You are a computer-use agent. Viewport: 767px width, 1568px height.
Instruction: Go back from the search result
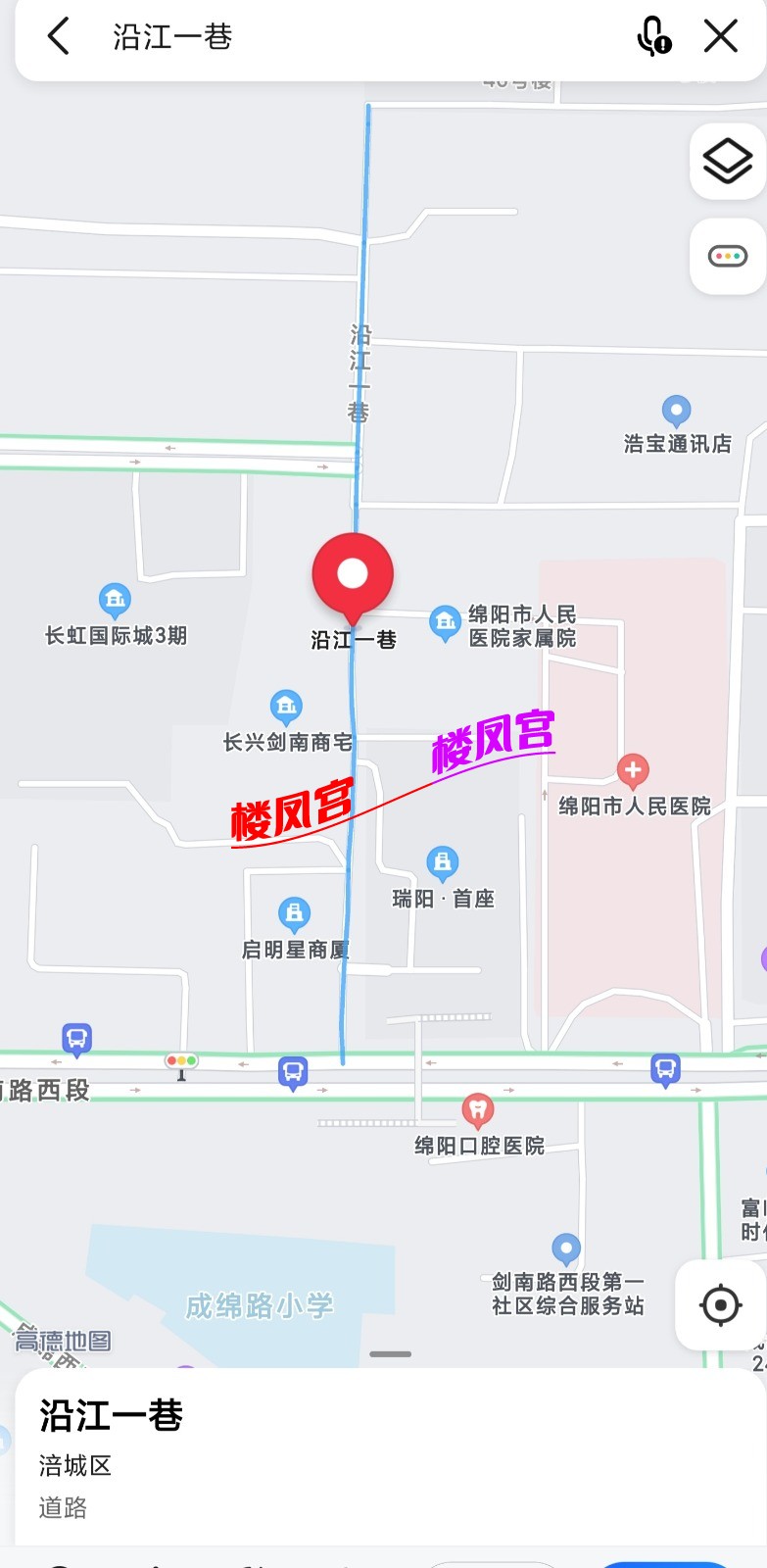(x=59, y=37)
